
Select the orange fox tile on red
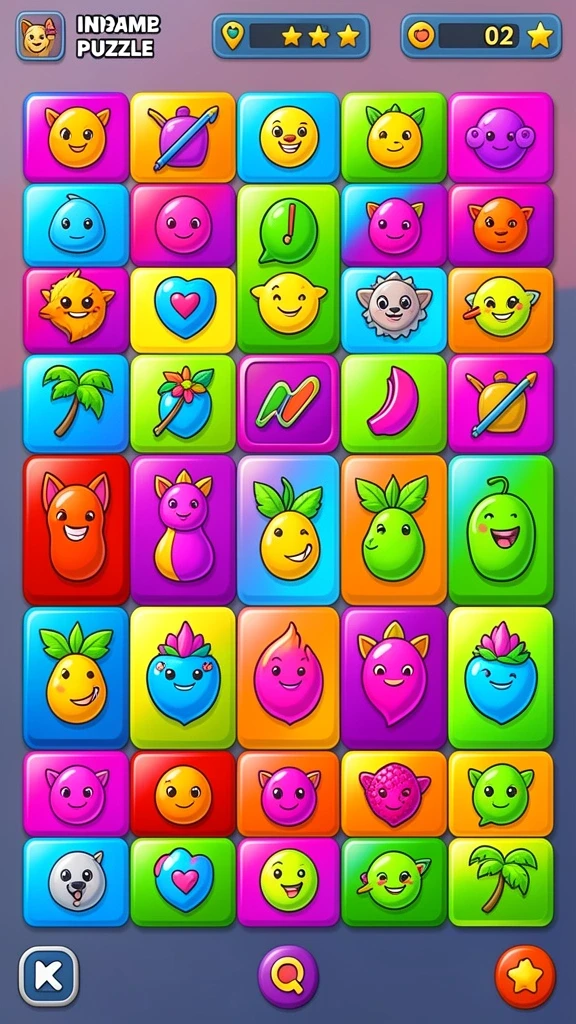point(76,530)
